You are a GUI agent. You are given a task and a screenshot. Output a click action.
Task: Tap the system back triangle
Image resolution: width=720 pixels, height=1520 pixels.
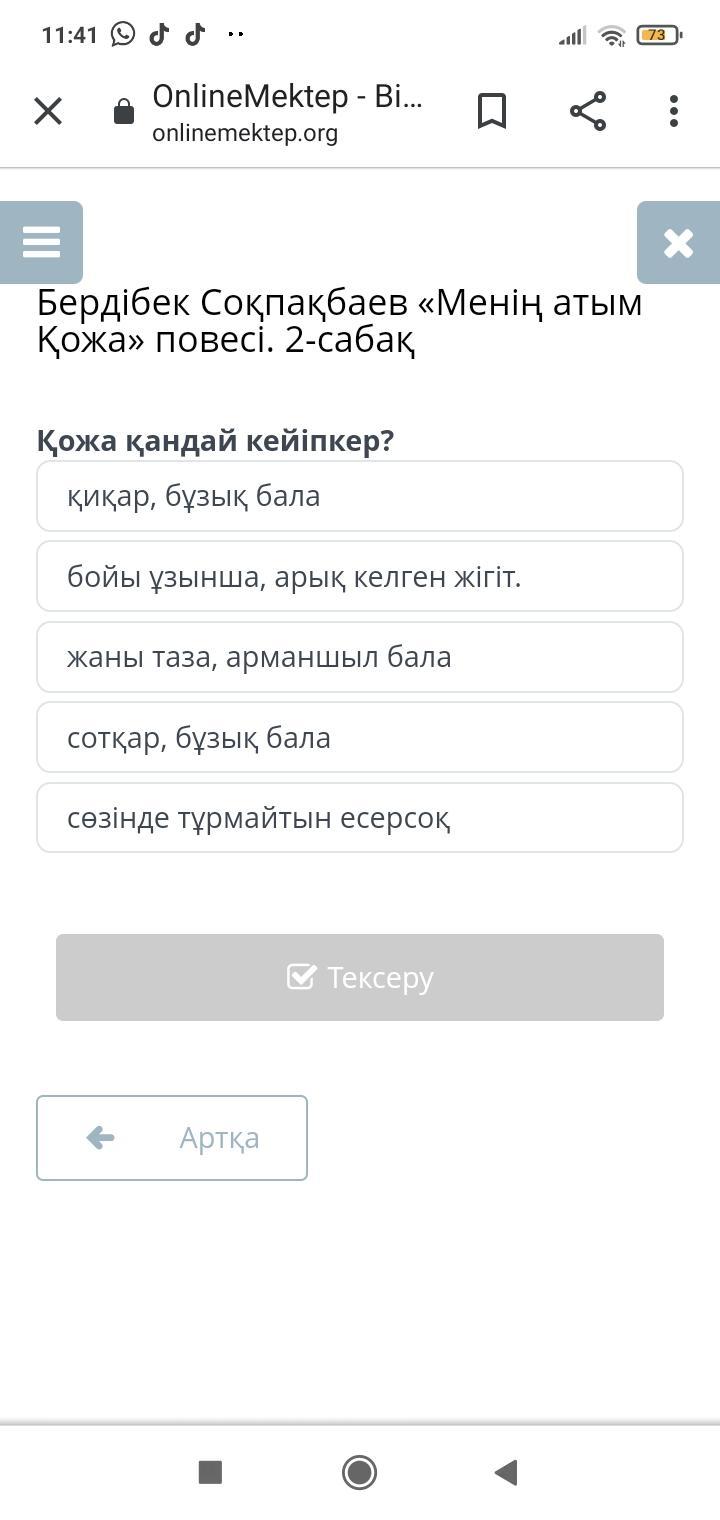tap(506, 1472)
